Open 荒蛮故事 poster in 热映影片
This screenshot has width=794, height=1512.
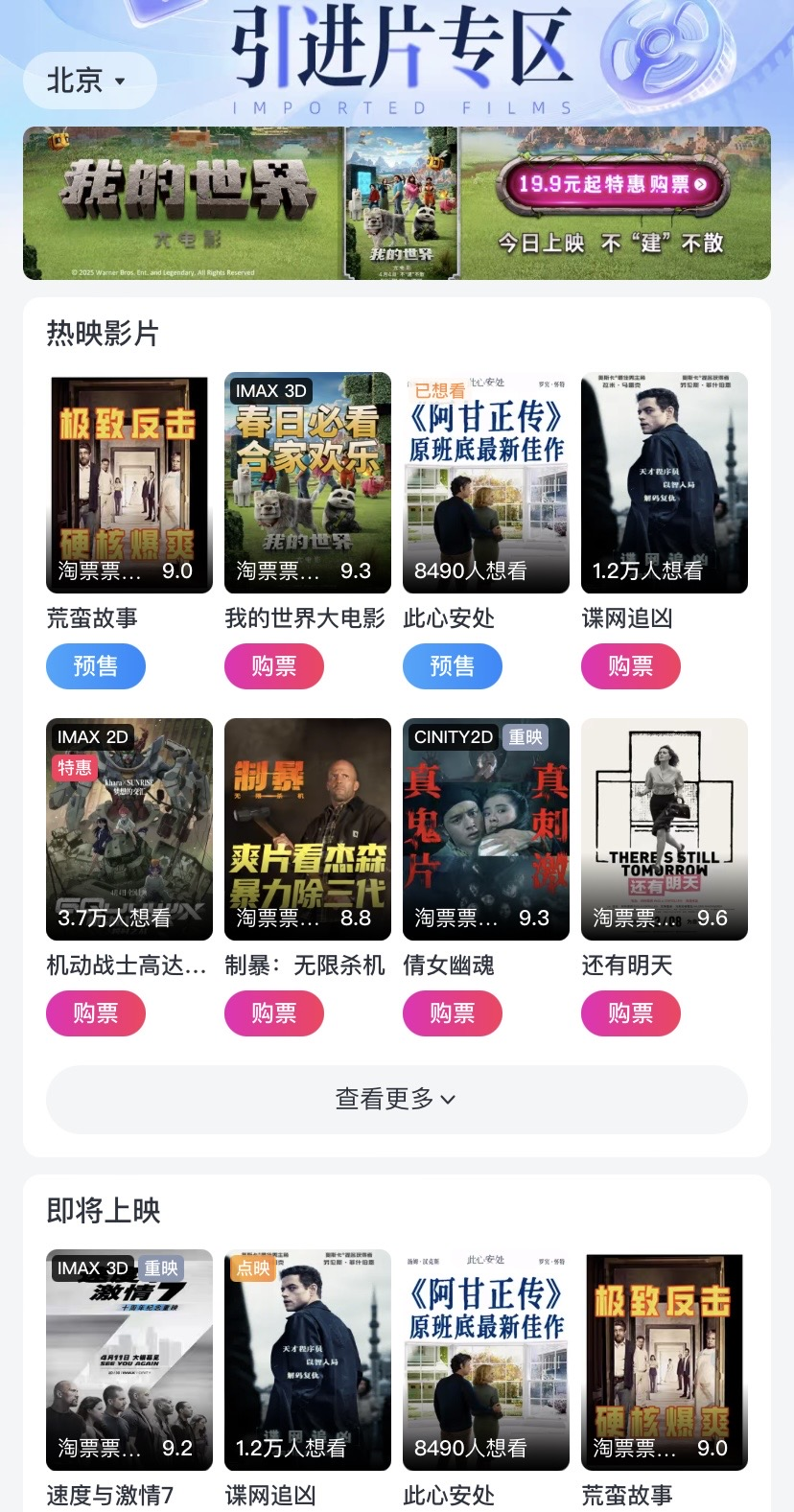pos(129,482)
